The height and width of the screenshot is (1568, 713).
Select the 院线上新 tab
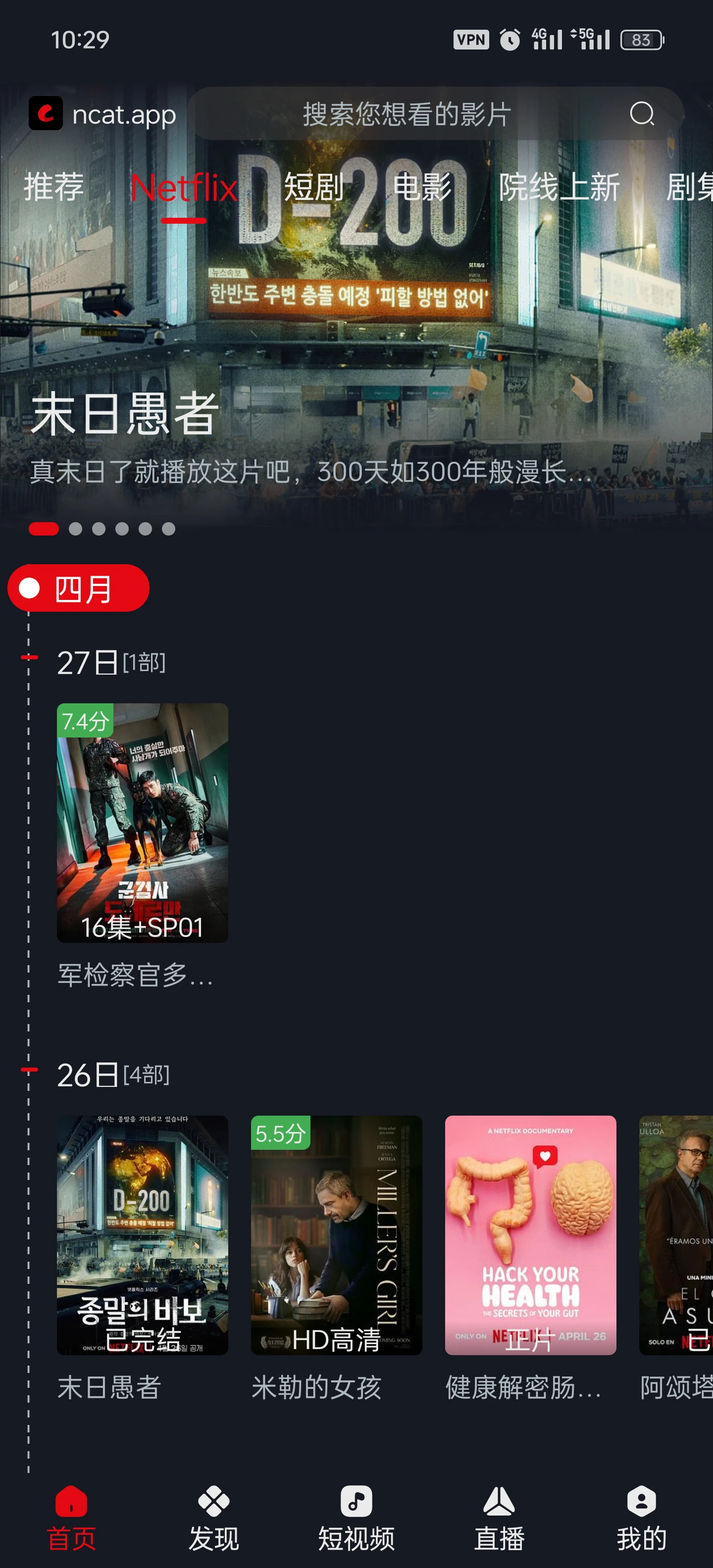[559, 186]
